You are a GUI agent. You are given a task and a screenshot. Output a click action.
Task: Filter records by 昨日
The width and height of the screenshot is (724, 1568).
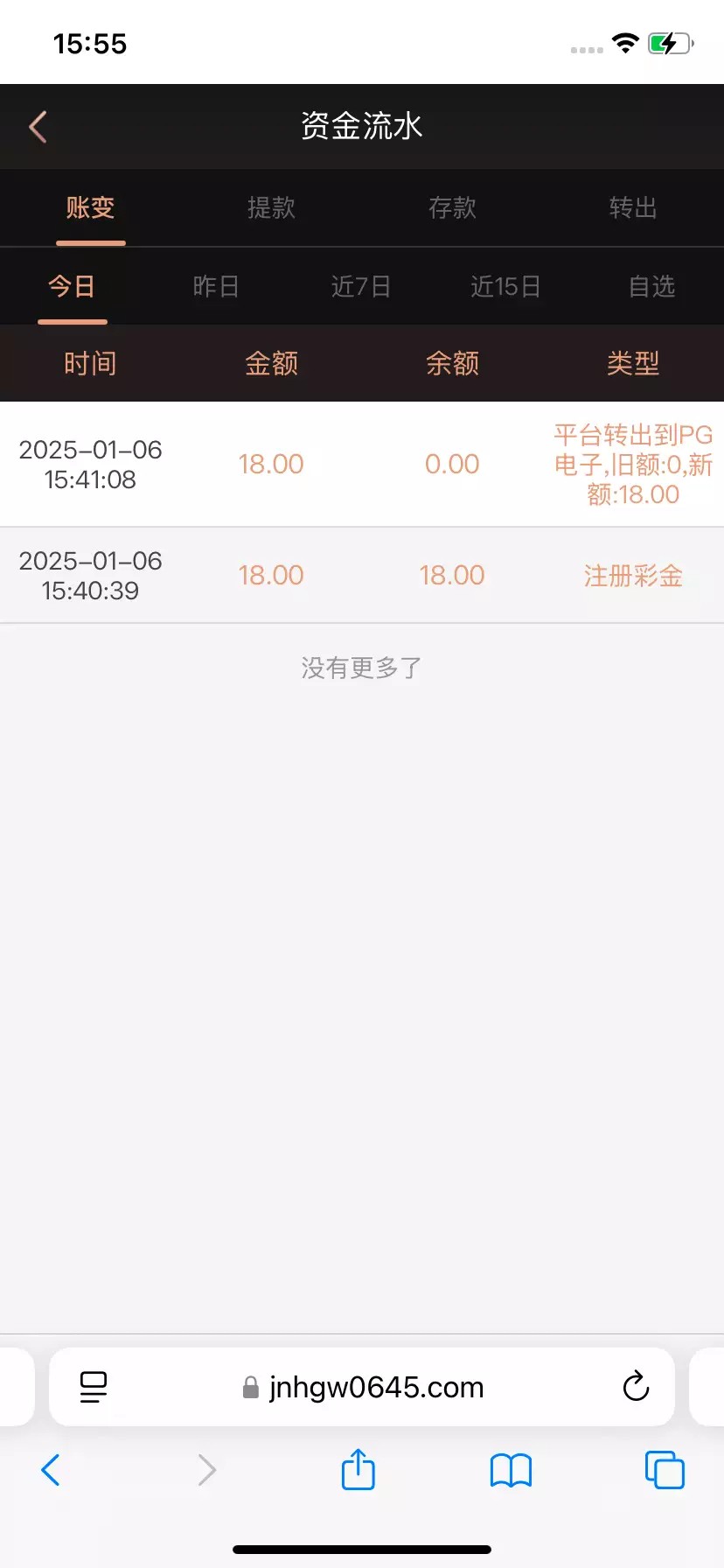coord(216,287)
